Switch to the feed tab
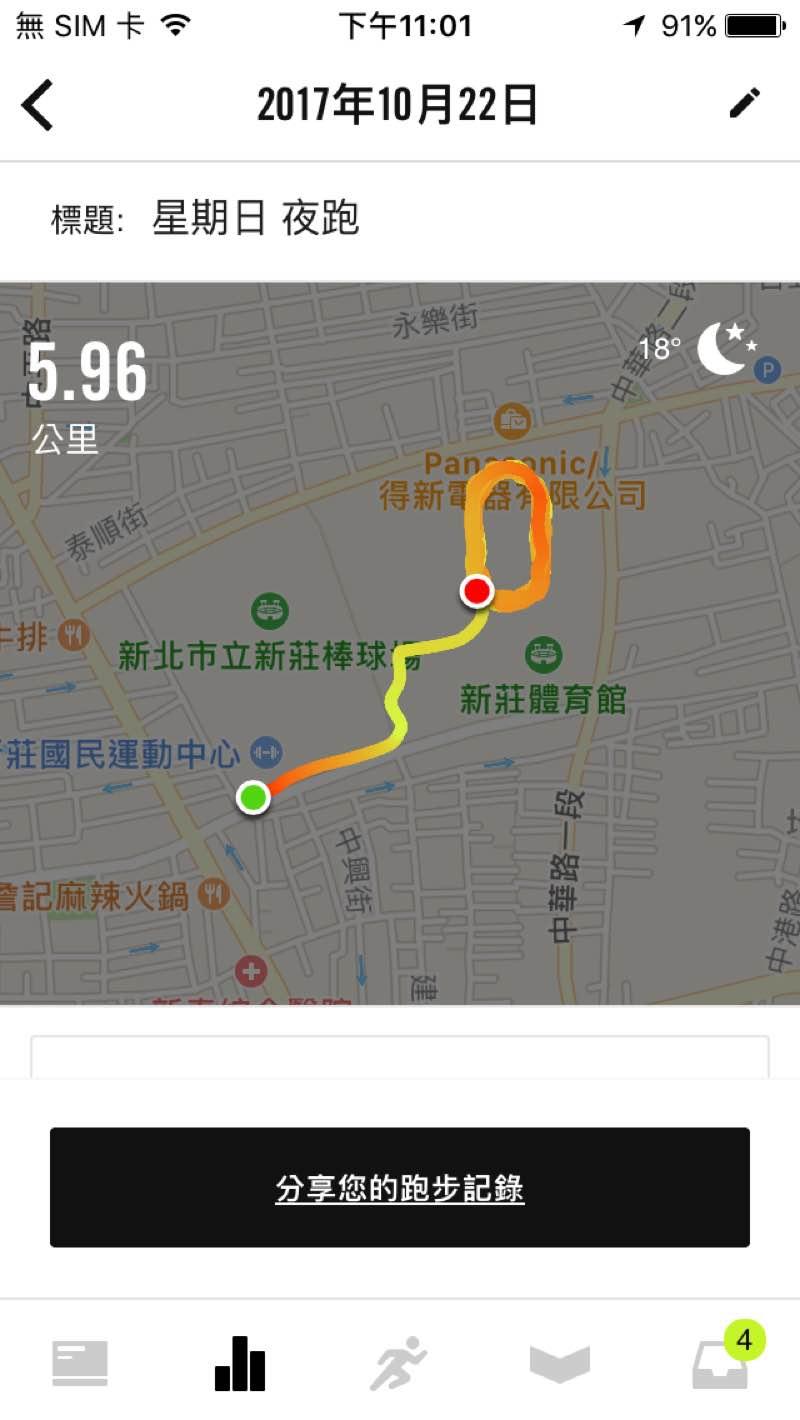The image size is (800, 1420). click(80, 1364)
